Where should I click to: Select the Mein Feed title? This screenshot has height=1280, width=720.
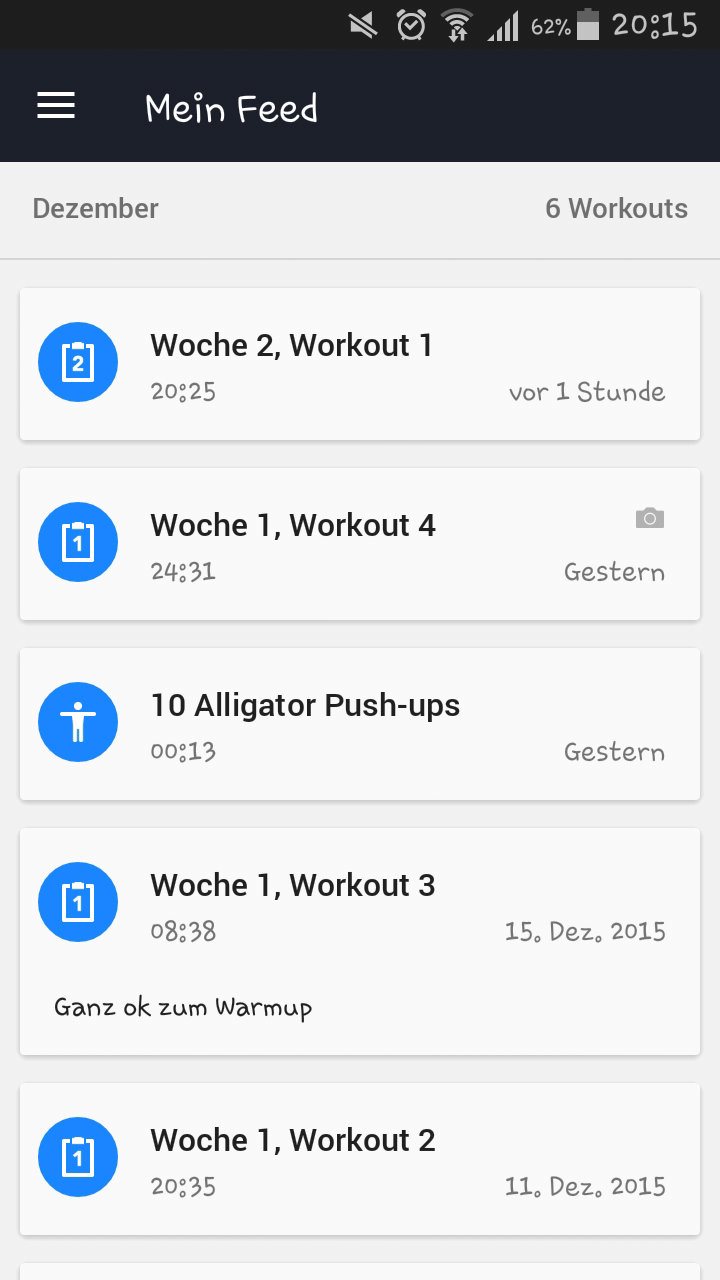231,107
